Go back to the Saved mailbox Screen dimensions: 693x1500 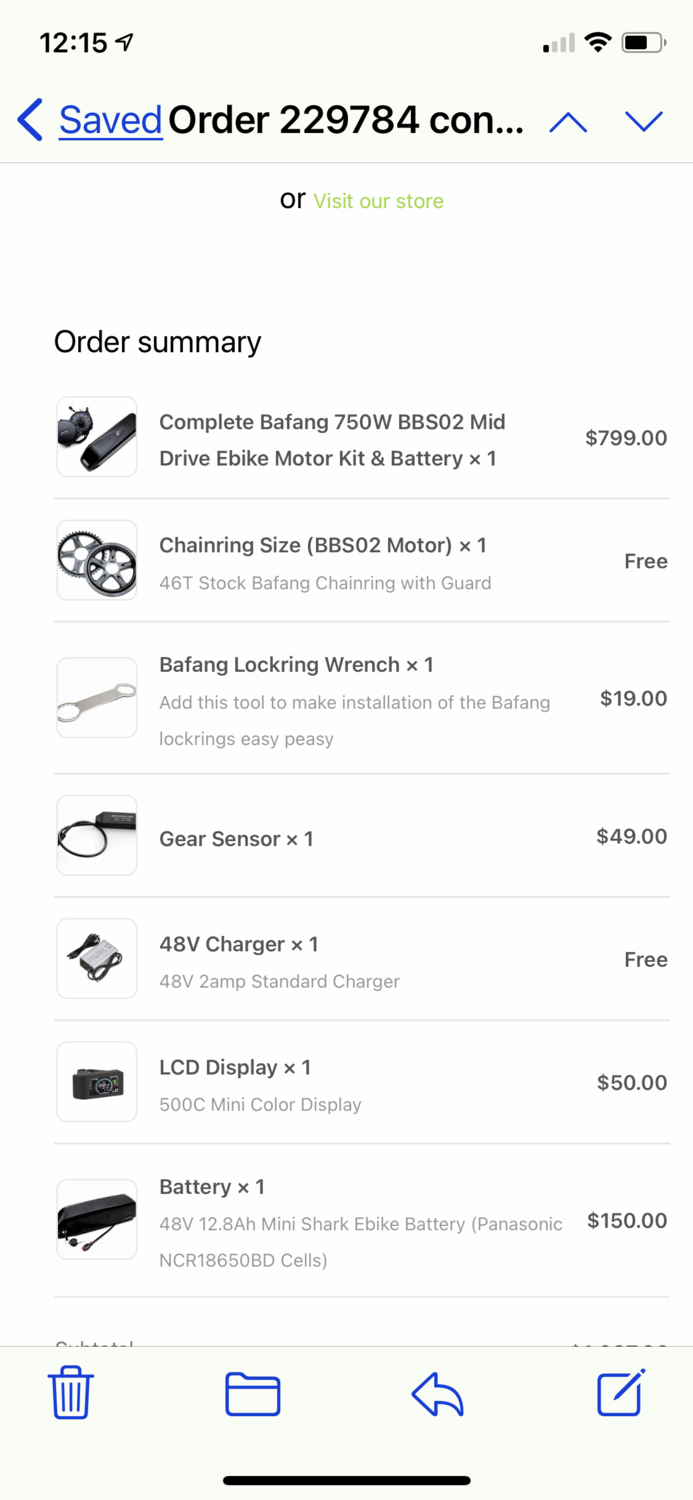click(90, 121)
